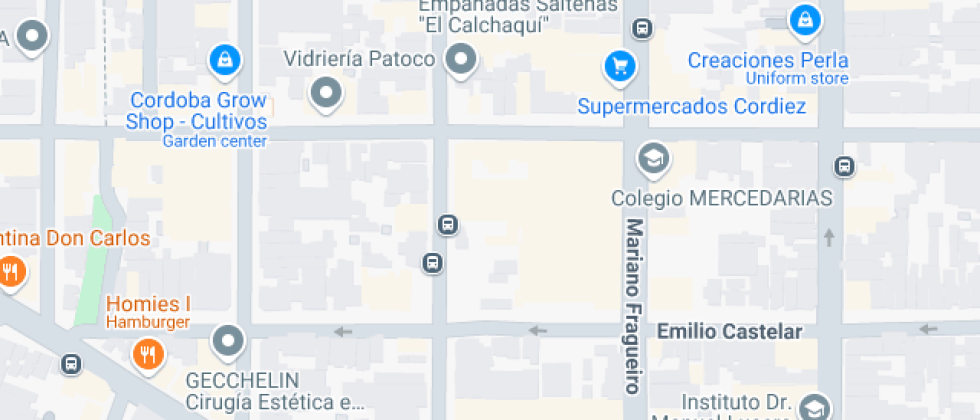Open the Supermercados Cordiez shopping cart marker
Screen dimensions: 980x420
620,67
